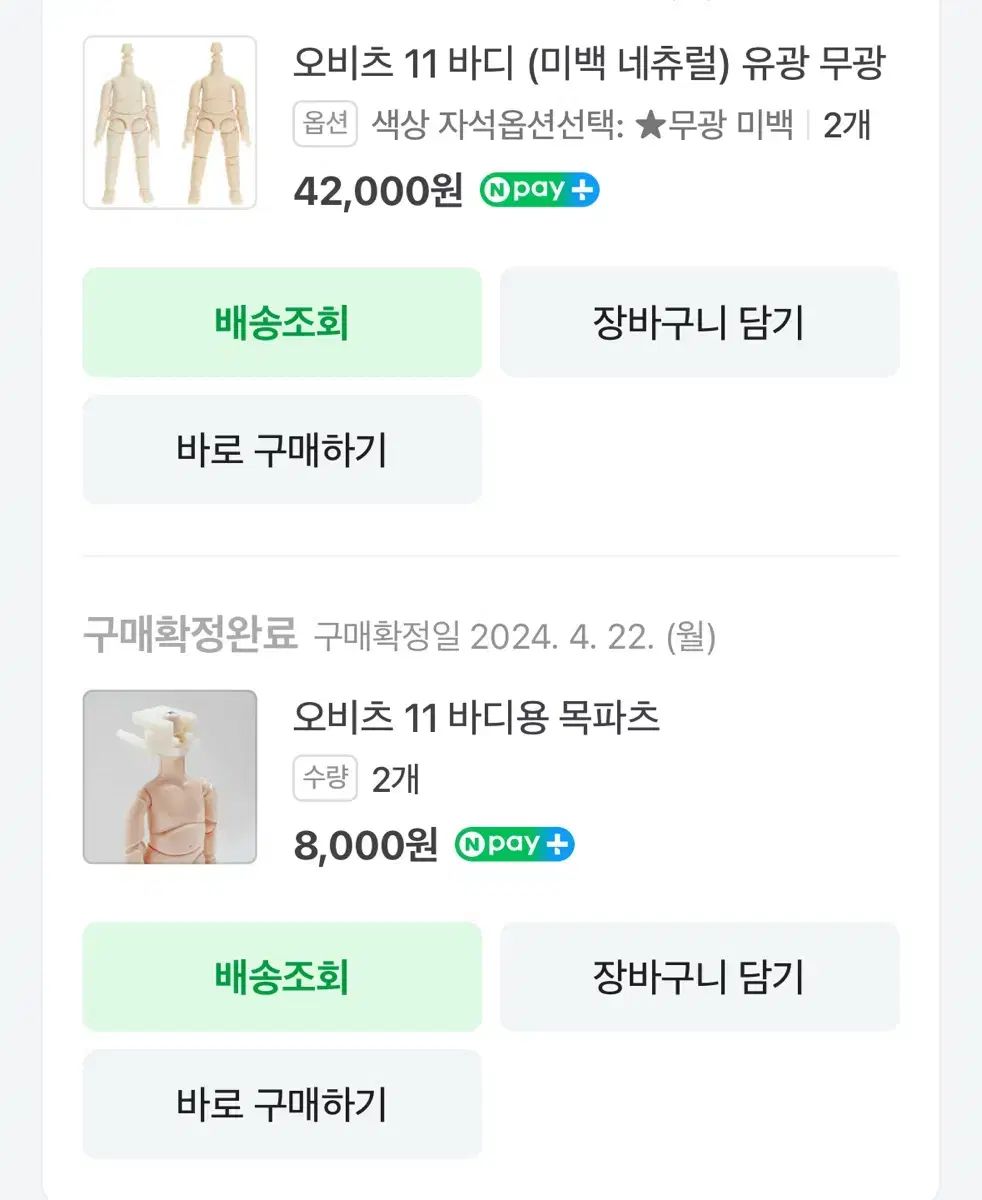Tap 바로 구매하기 for the 8,000원 목파츠

coord(281,1104)
